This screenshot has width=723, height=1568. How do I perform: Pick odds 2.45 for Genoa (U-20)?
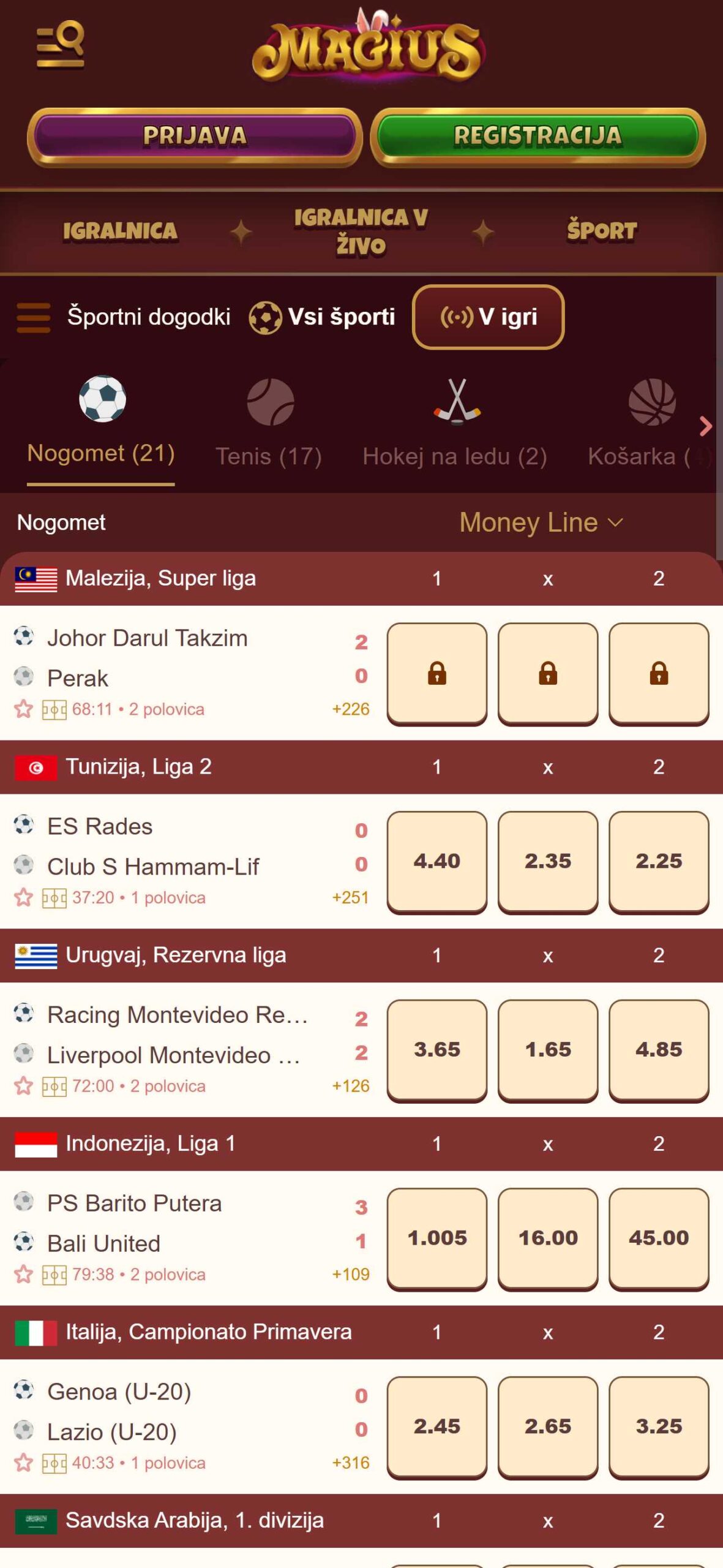pos(437,1427)
